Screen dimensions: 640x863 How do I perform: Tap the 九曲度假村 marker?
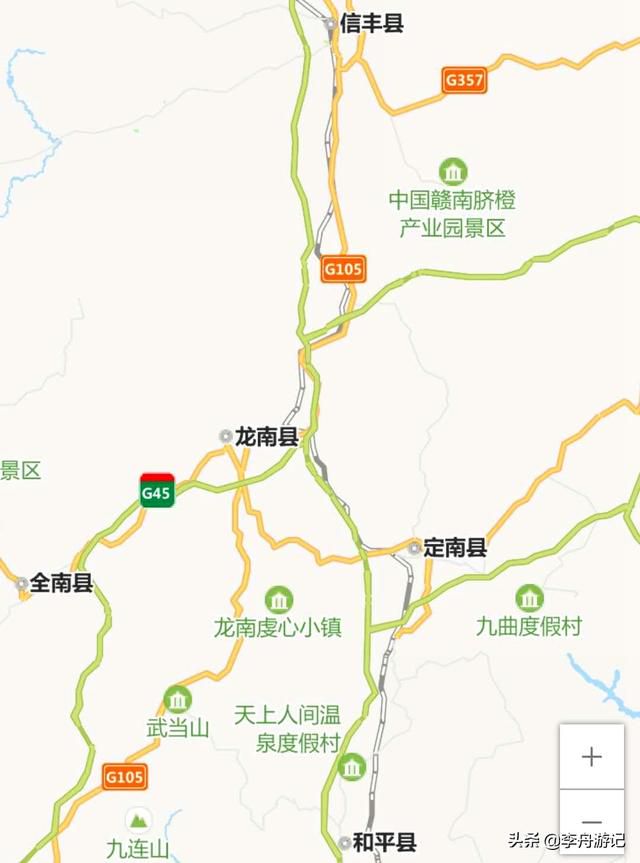[x=529, y=598]
